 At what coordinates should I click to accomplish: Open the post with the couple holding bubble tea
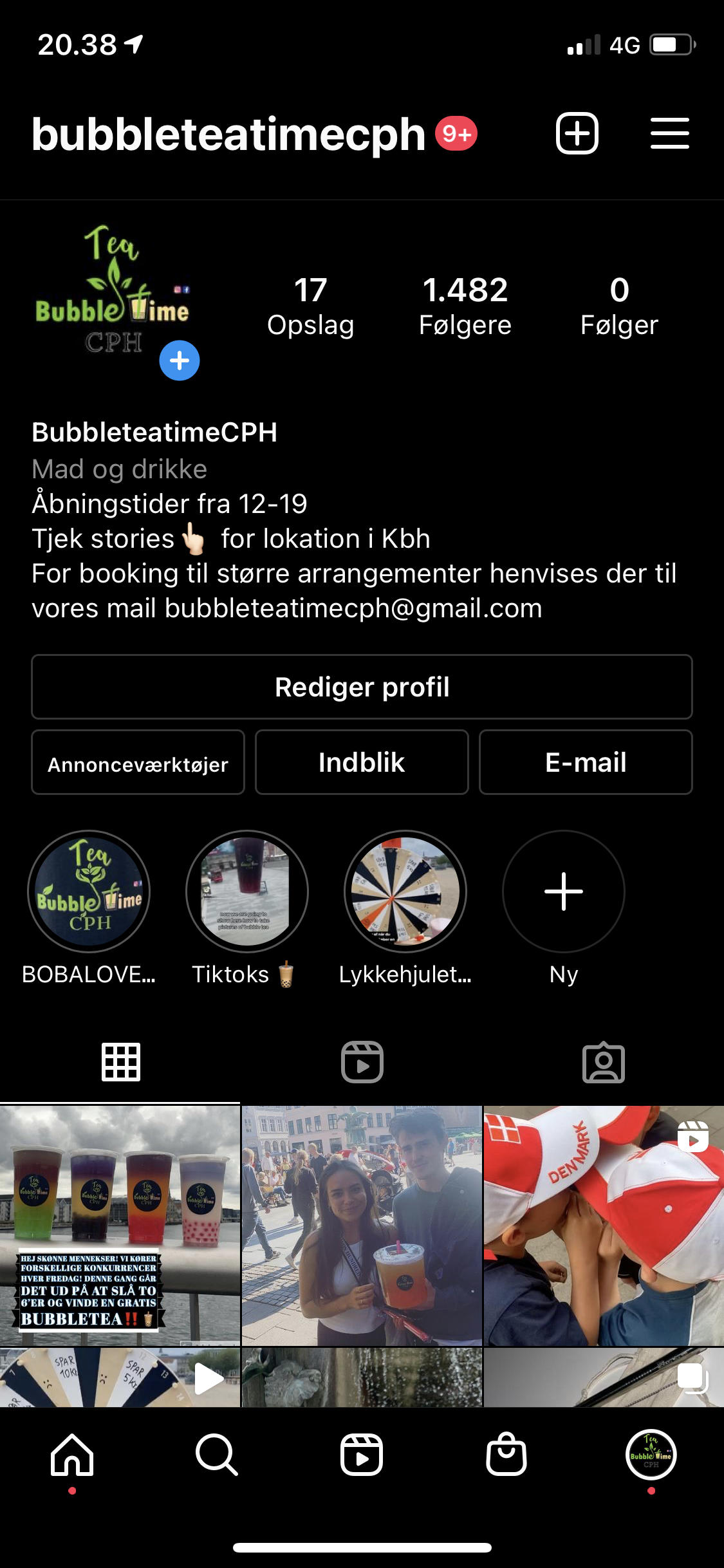362,1226
